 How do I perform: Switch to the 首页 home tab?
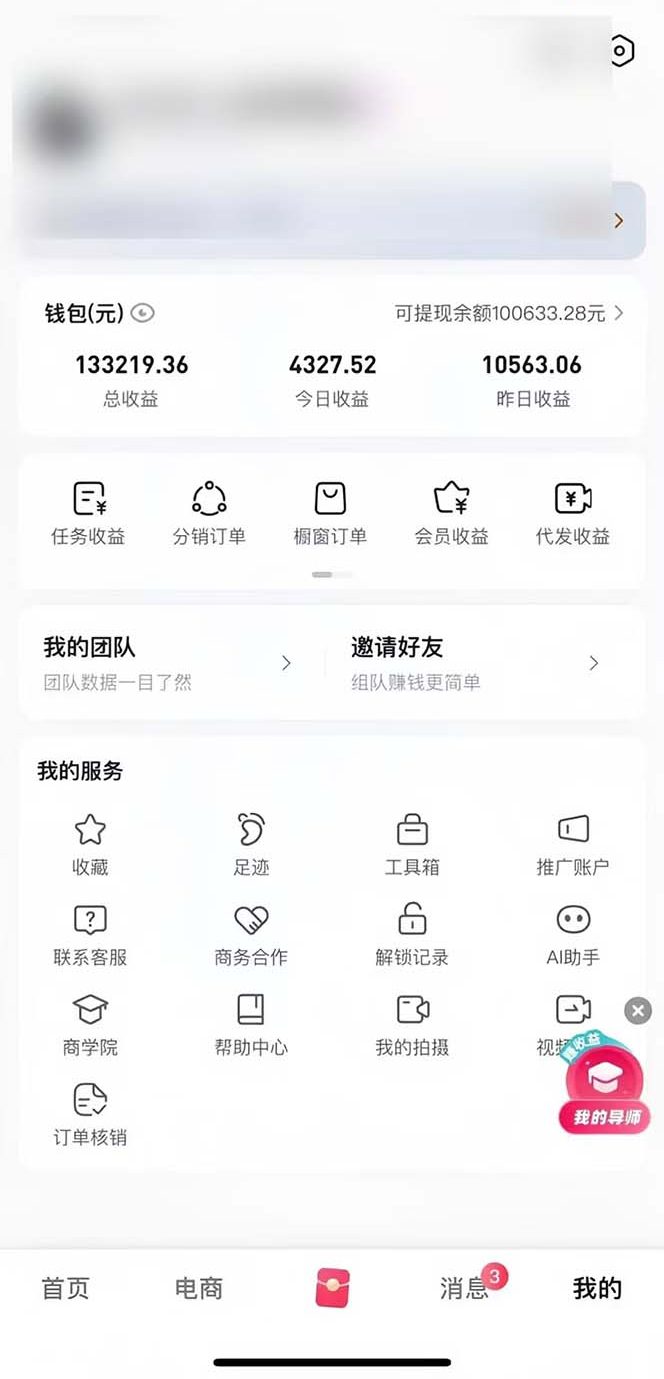[65, 1288]
